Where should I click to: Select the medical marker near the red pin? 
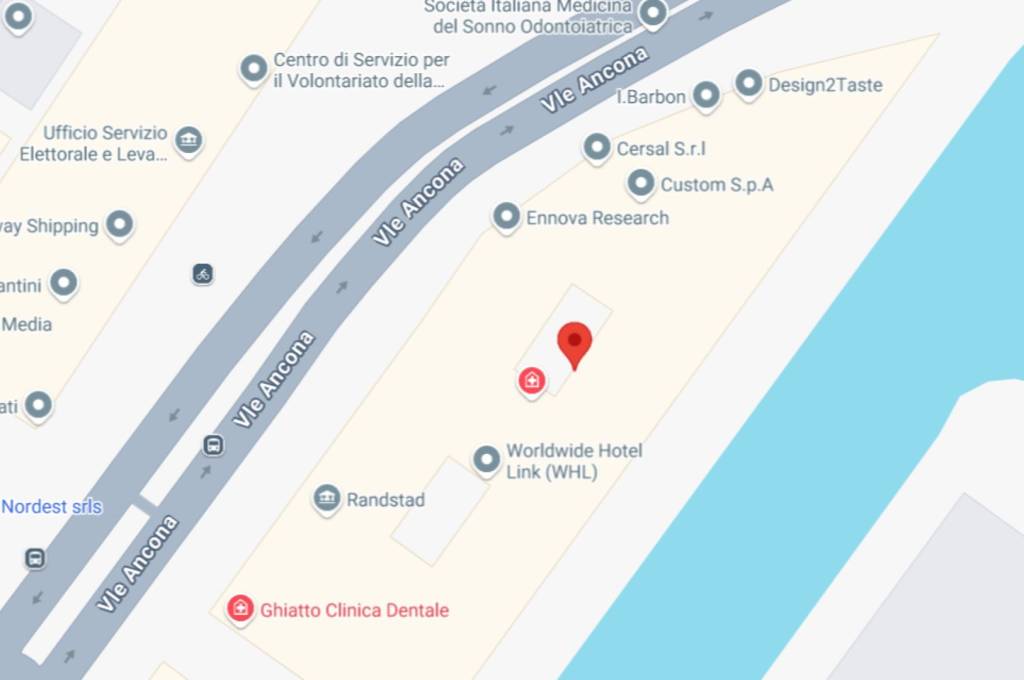pyautogui.click(x=532, y=380)
